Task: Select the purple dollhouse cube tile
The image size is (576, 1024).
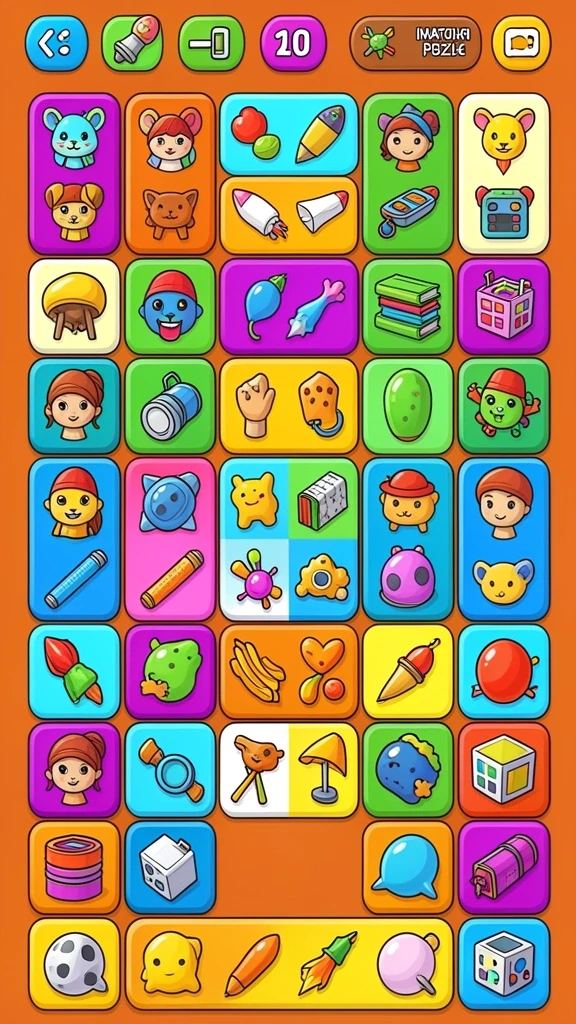Action: (504, 306)
